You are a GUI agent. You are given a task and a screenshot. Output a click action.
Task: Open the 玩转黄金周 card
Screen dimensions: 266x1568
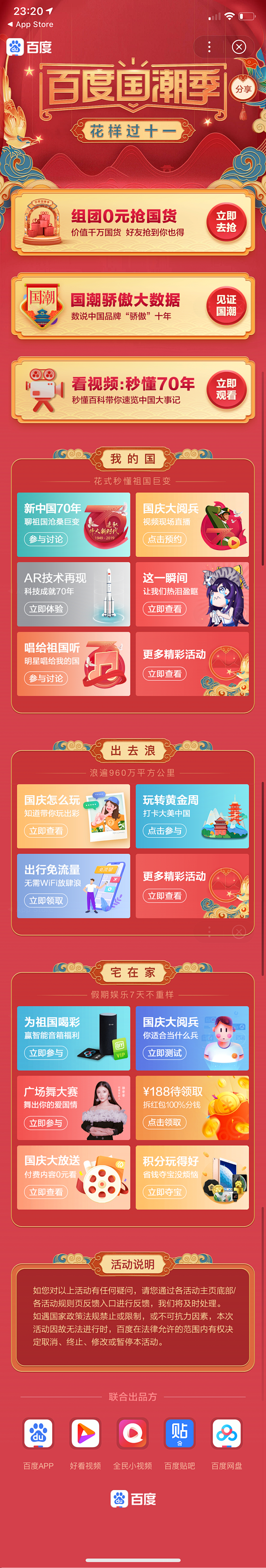[192, 816]
